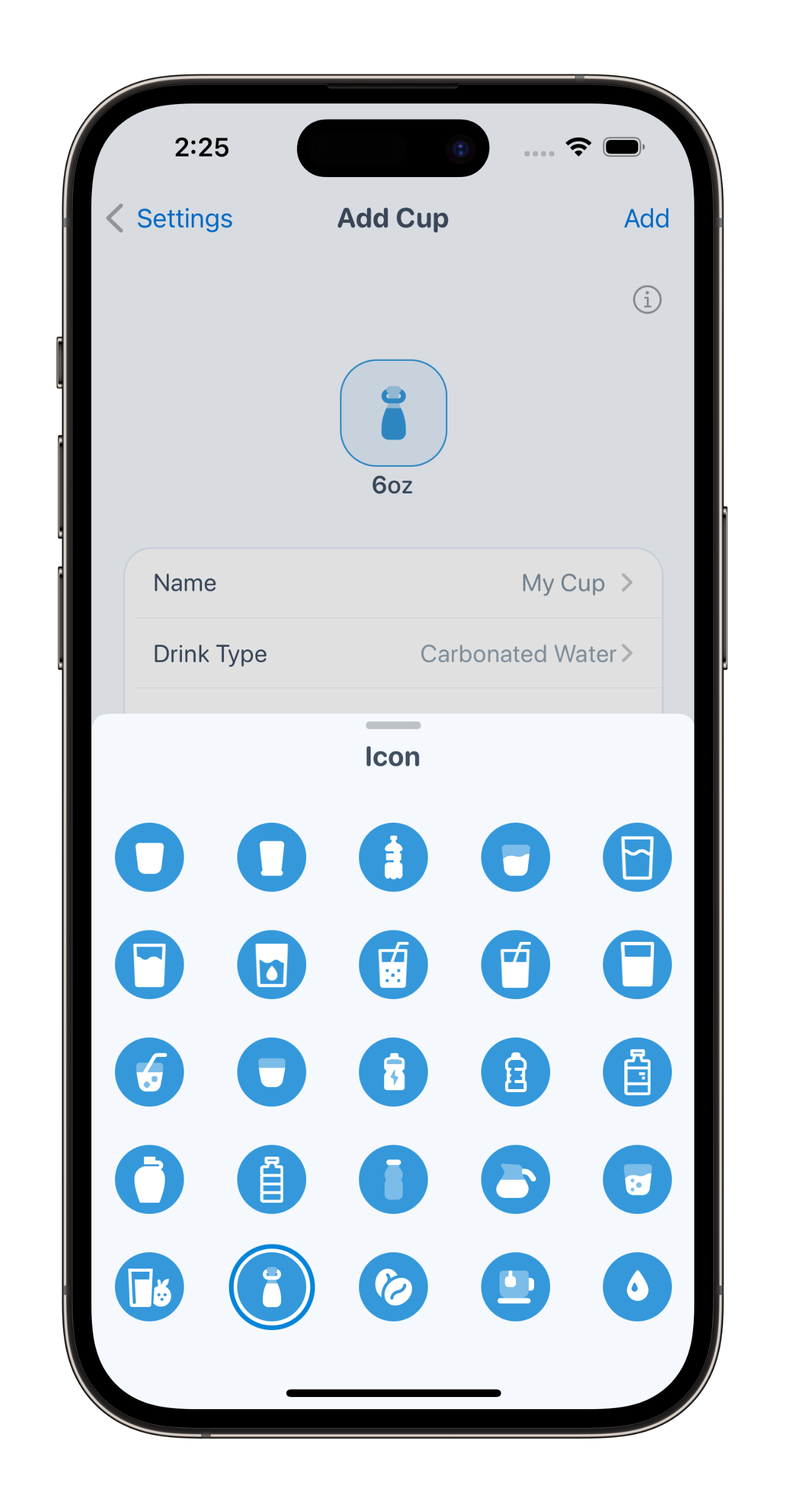Tap the 6oz cup icon preview
The width and height of the screenshot is (785, 1512).
point(393,413)
